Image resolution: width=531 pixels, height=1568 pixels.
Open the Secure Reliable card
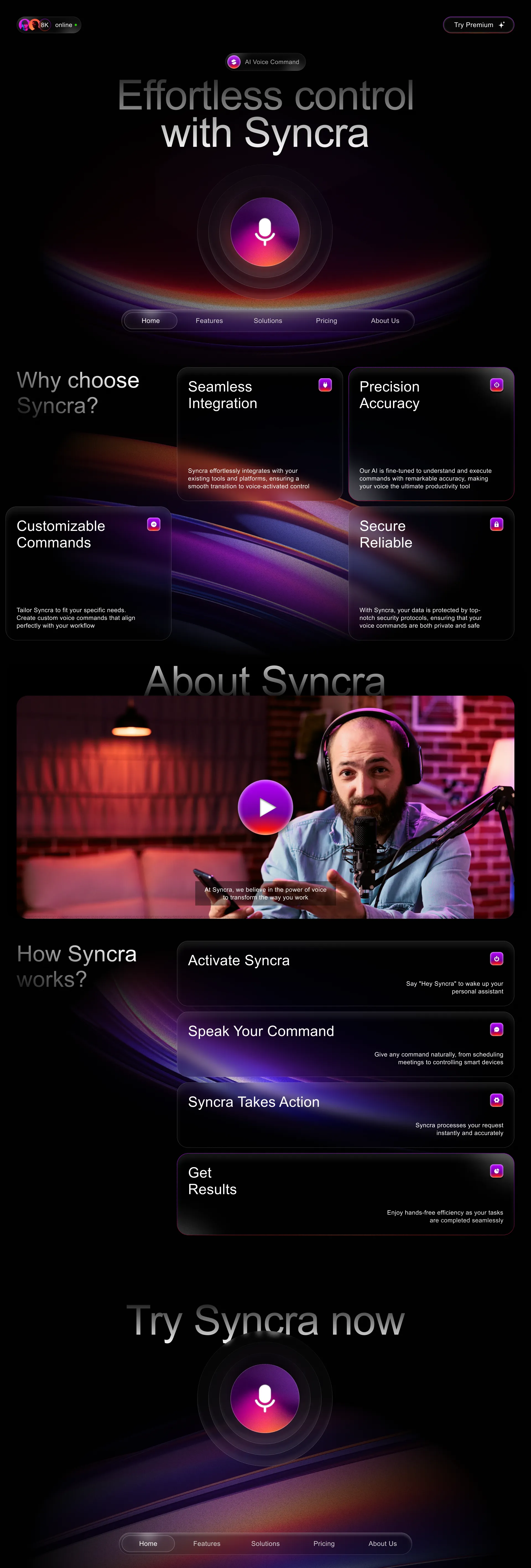pyautogui.click(x=431, y=573)
